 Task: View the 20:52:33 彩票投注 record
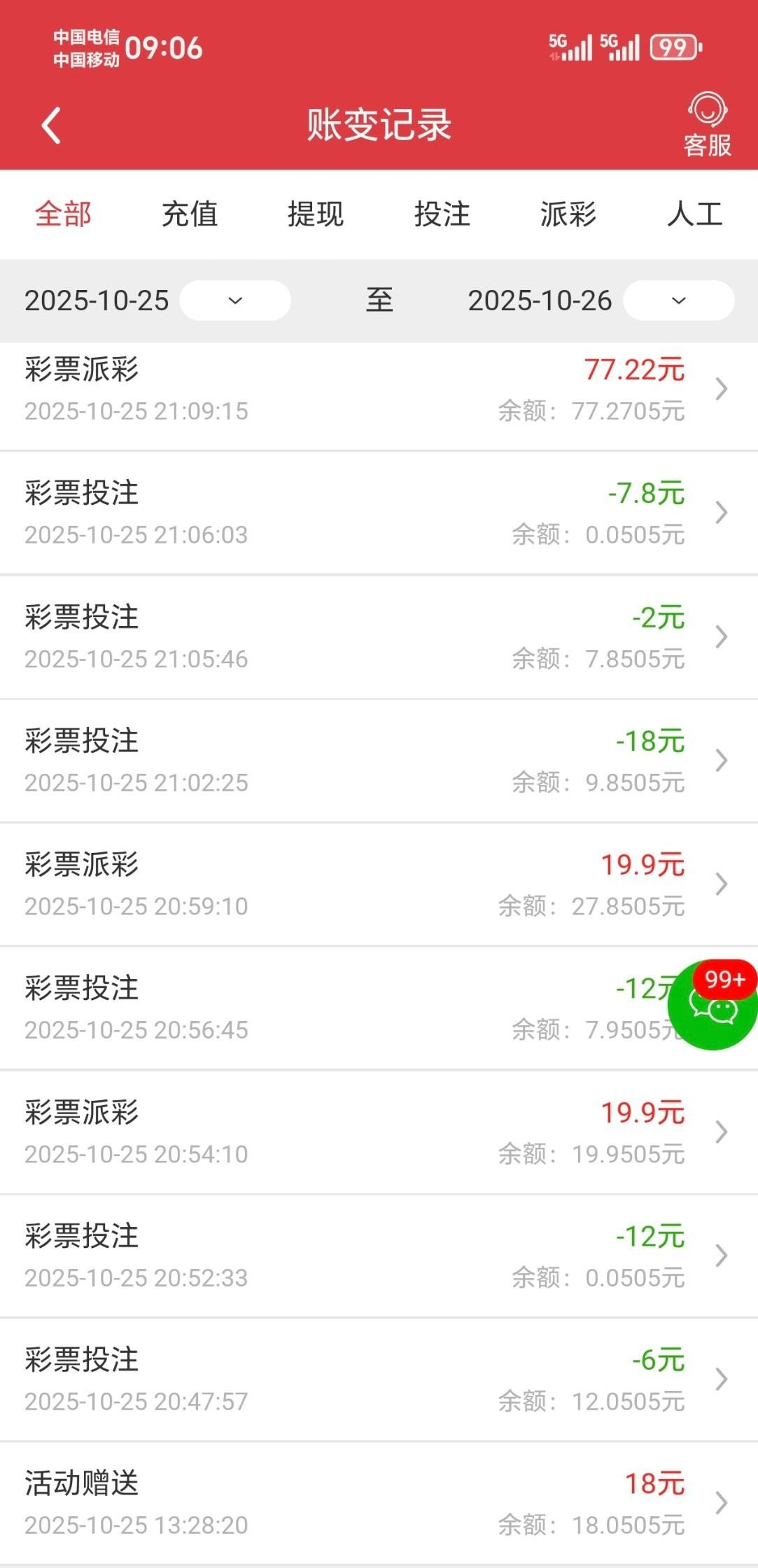(x=378, y=1256)
